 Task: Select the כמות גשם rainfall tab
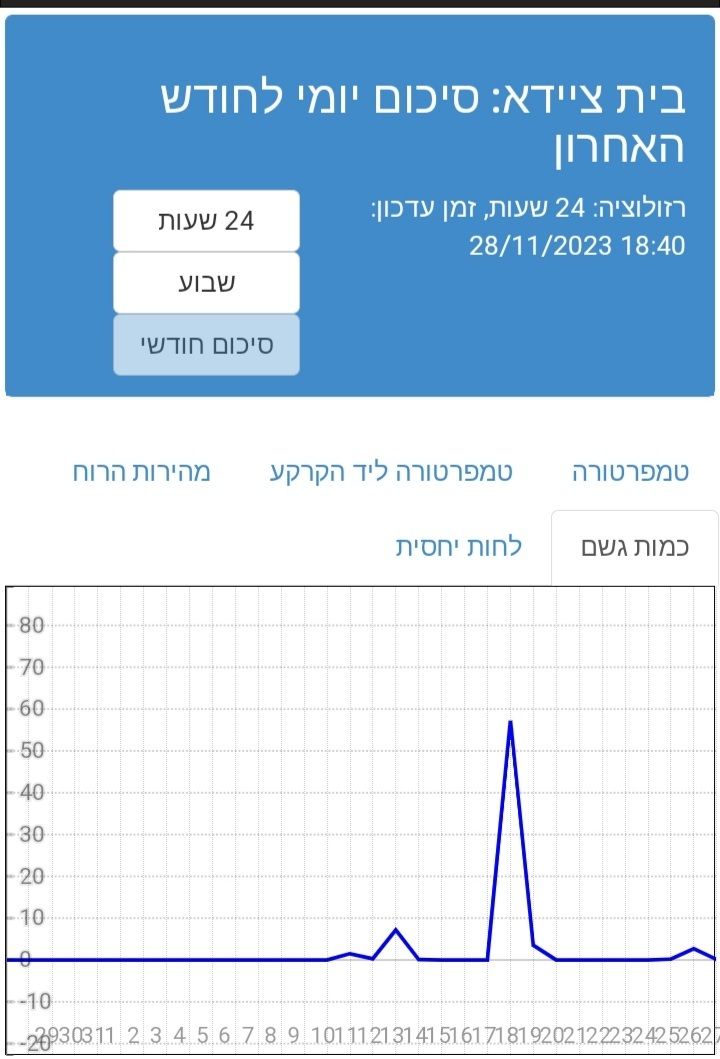[x=635, y=548]
